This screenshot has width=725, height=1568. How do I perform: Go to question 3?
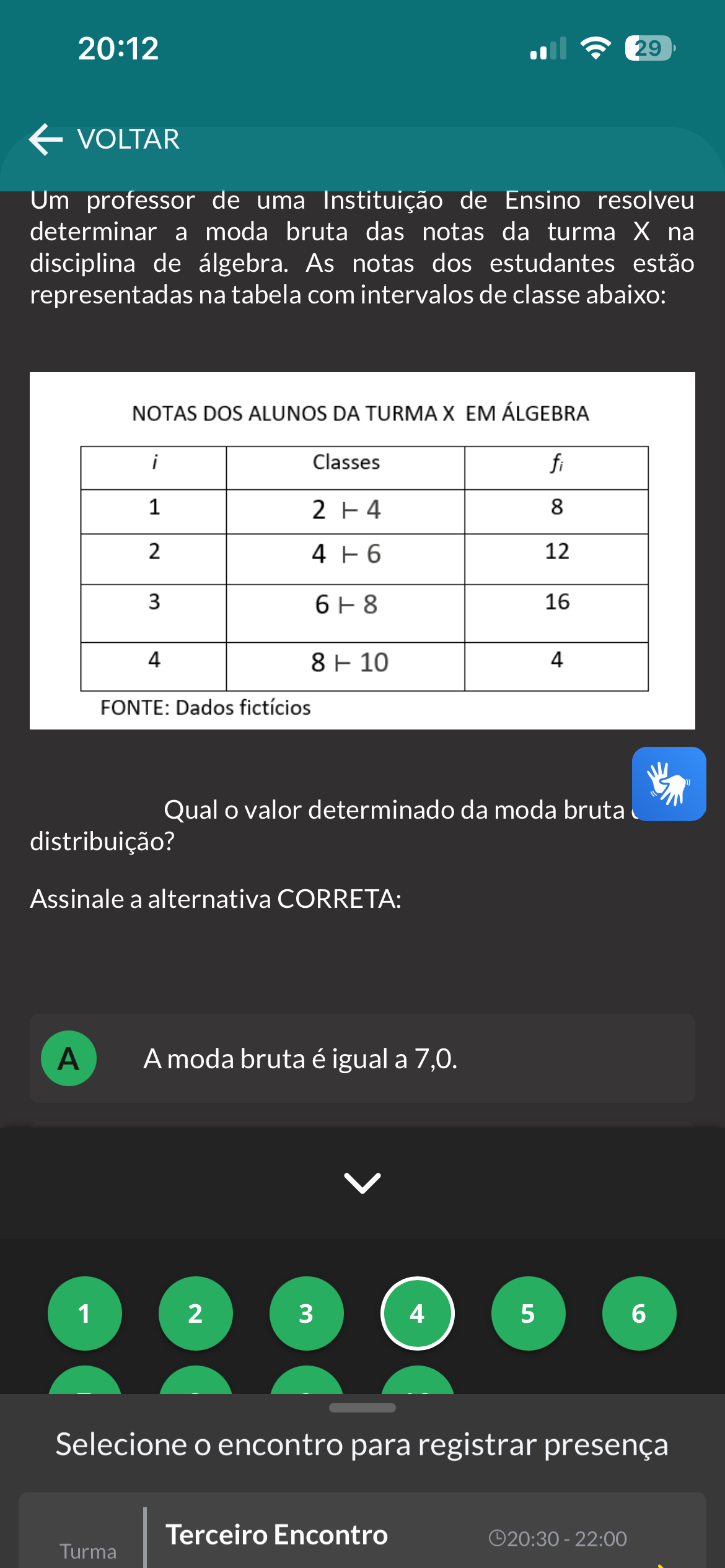click(x=306, y=1313)
